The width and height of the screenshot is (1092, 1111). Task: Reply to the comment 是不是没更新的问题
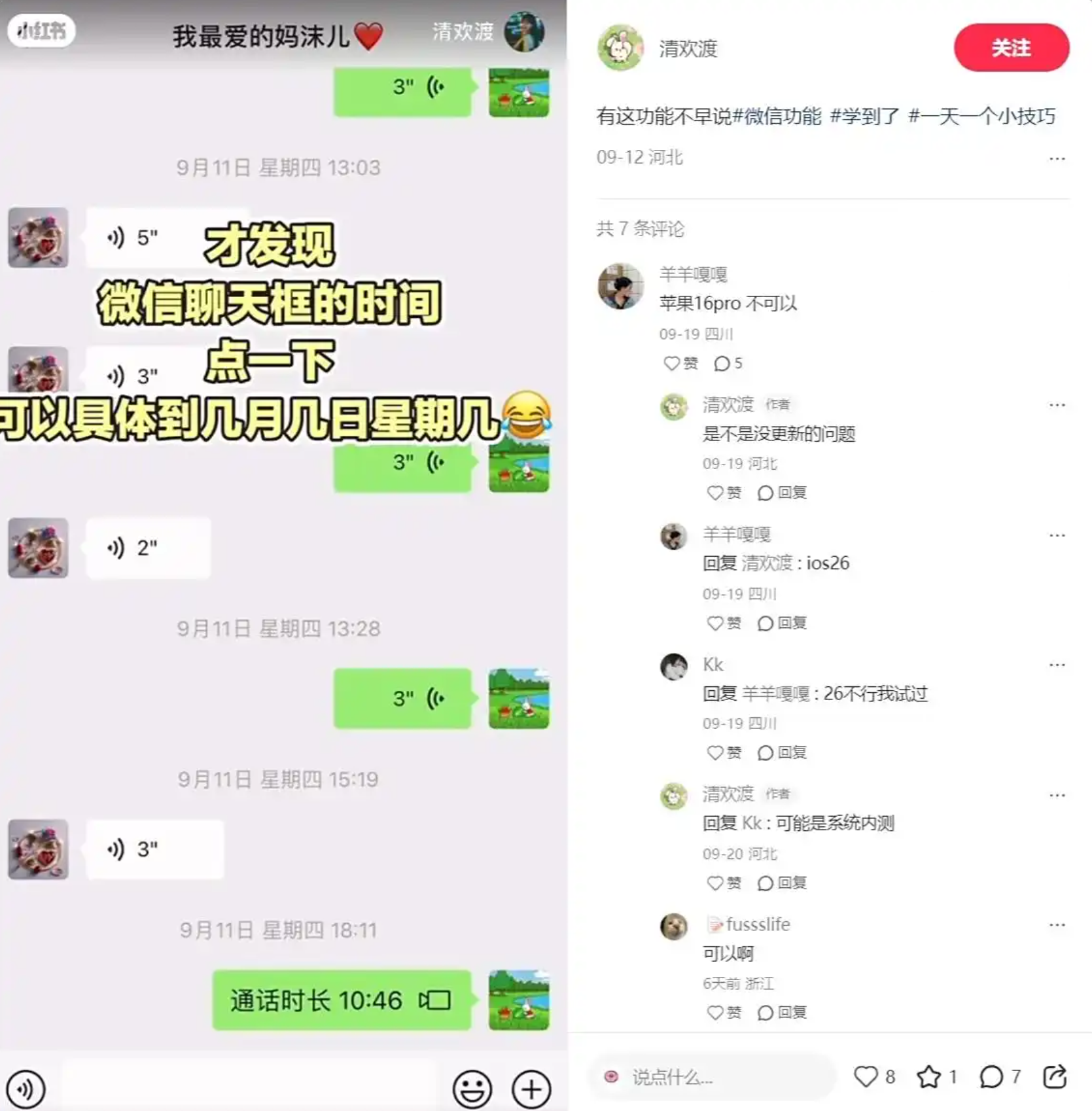tap(782, 493)
